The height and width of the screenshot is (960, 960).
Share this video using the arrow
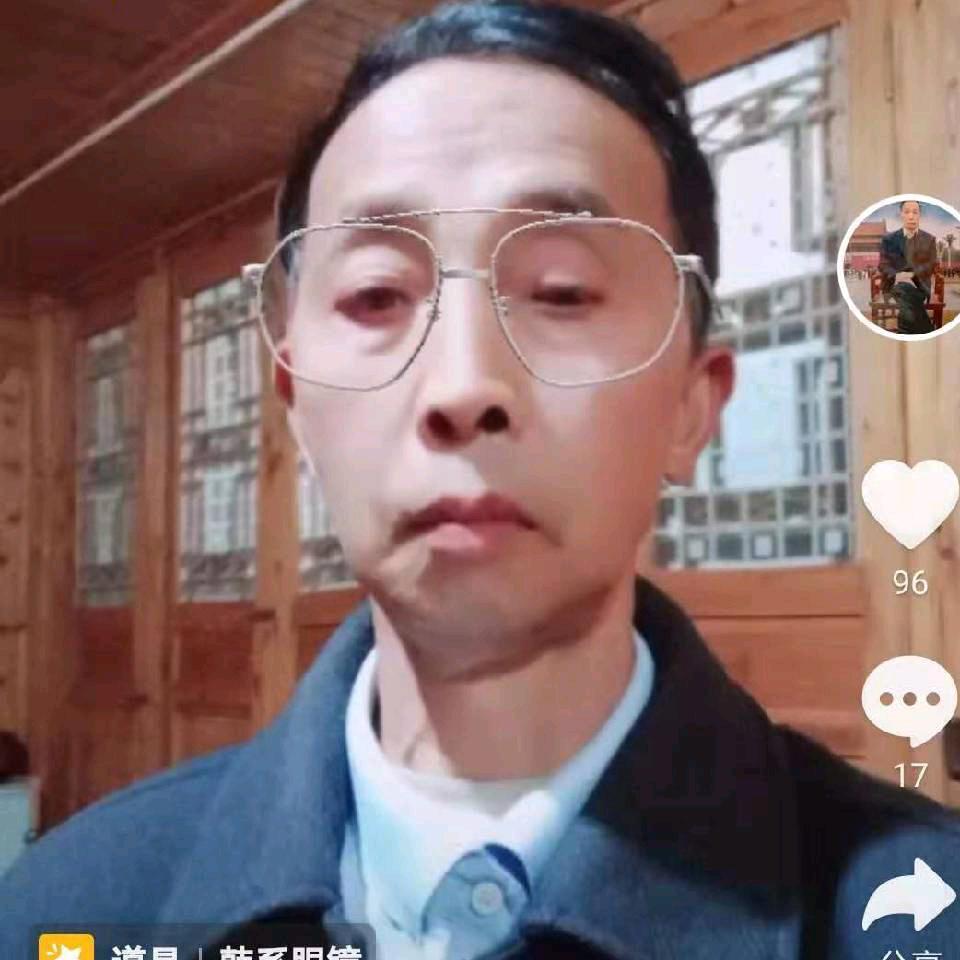point(908,893)
